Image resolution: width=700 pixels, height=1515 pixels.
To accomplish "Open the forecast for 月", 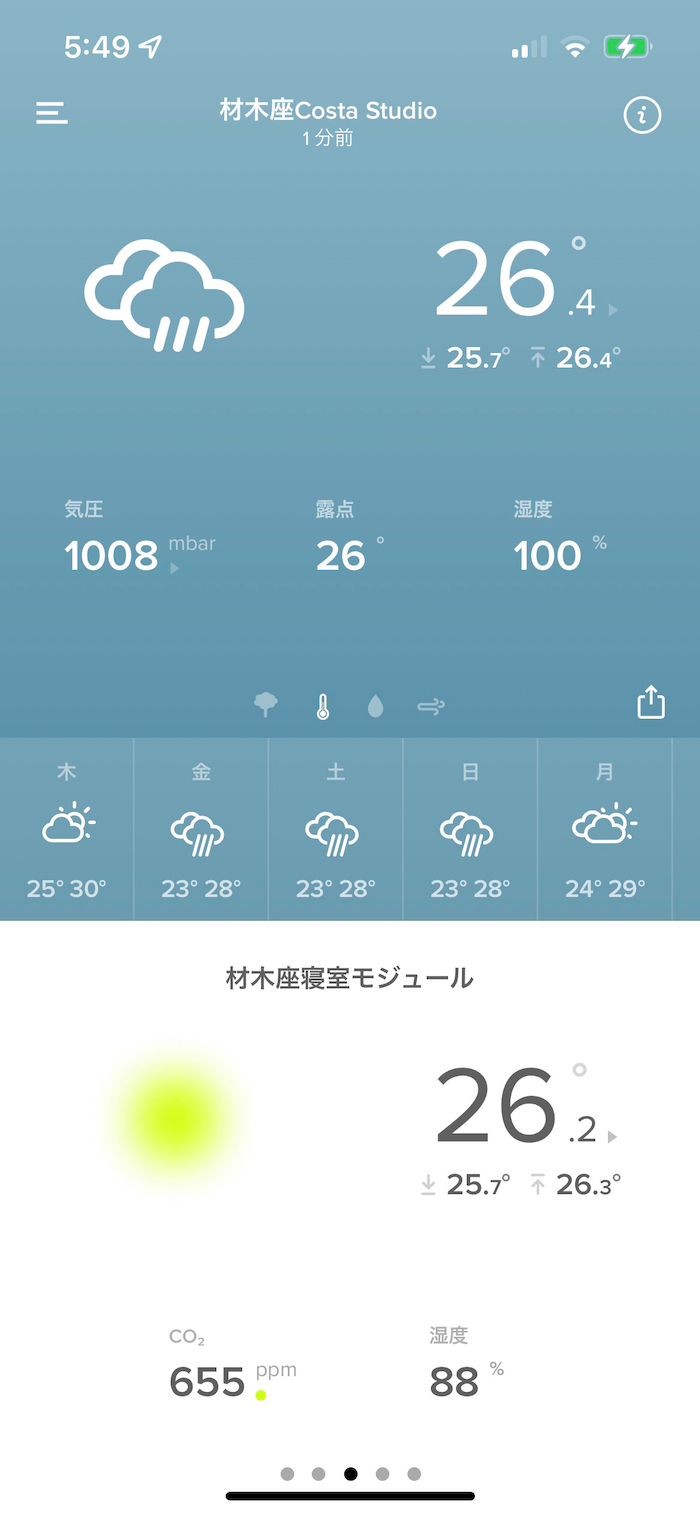I will (x=605, y=829).
